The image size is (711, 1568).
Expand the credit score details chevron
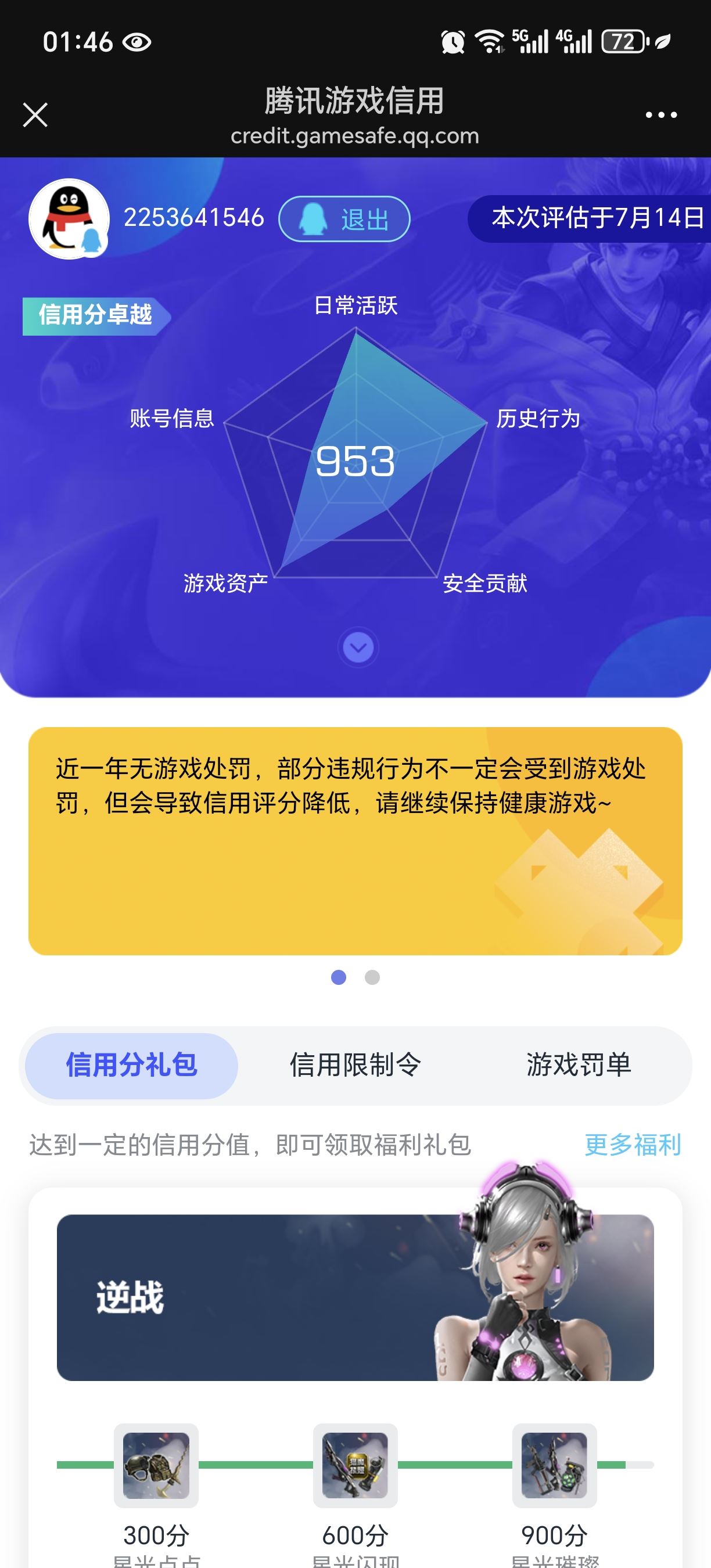pos(358,647)
